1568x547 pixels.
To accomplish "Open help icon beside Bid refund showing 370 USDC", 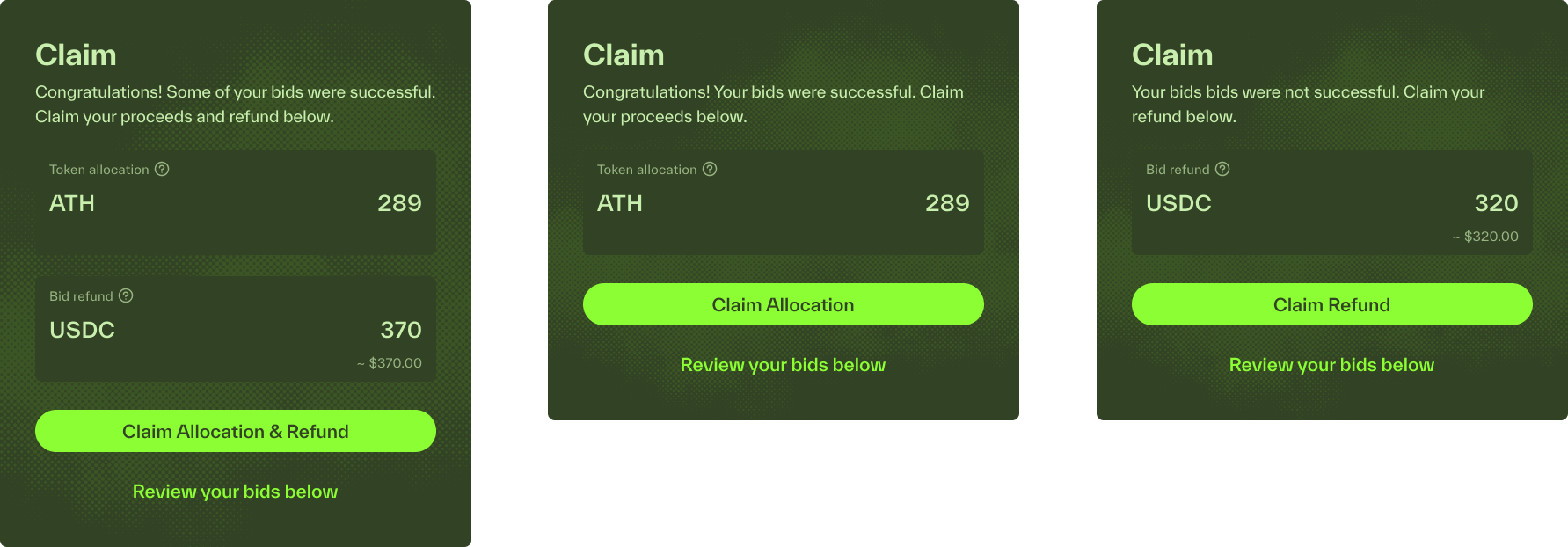I will 126,295.
